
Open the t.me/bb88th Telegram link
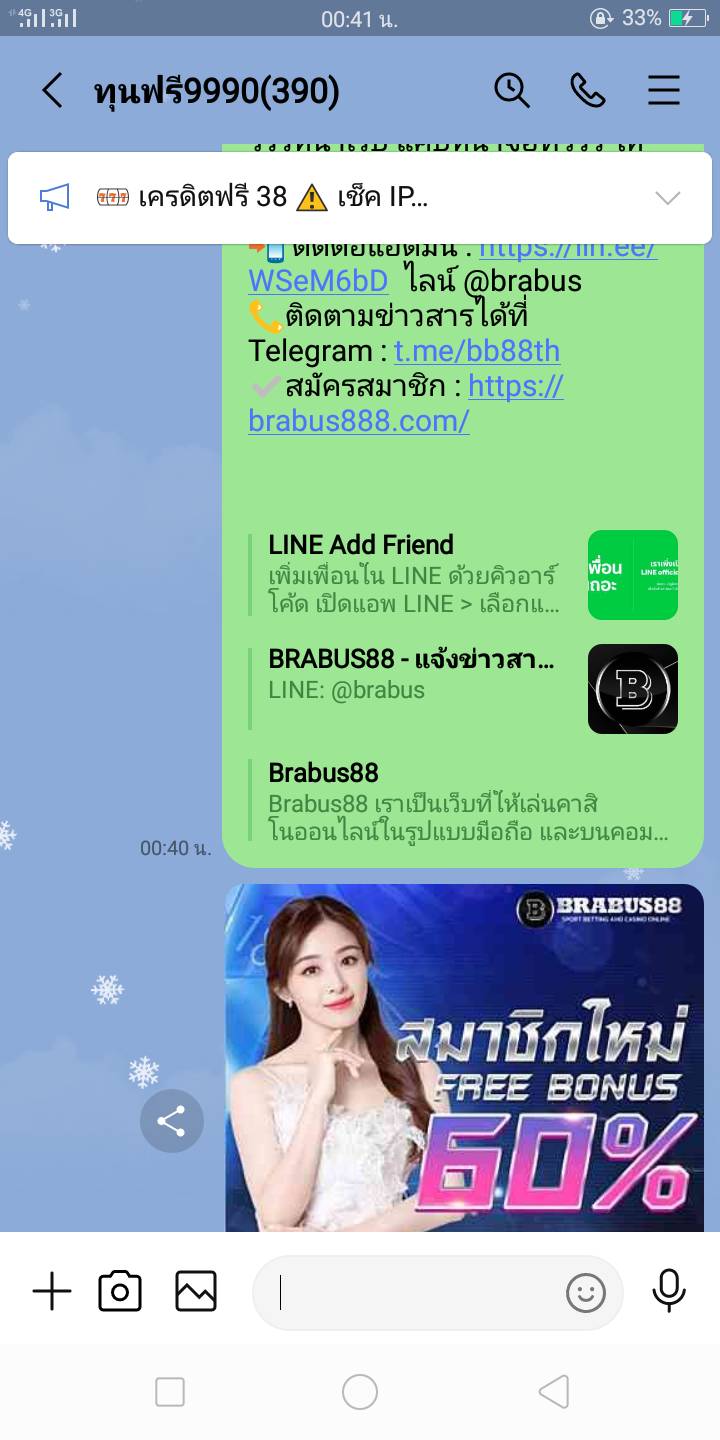[x=477, y=351]
